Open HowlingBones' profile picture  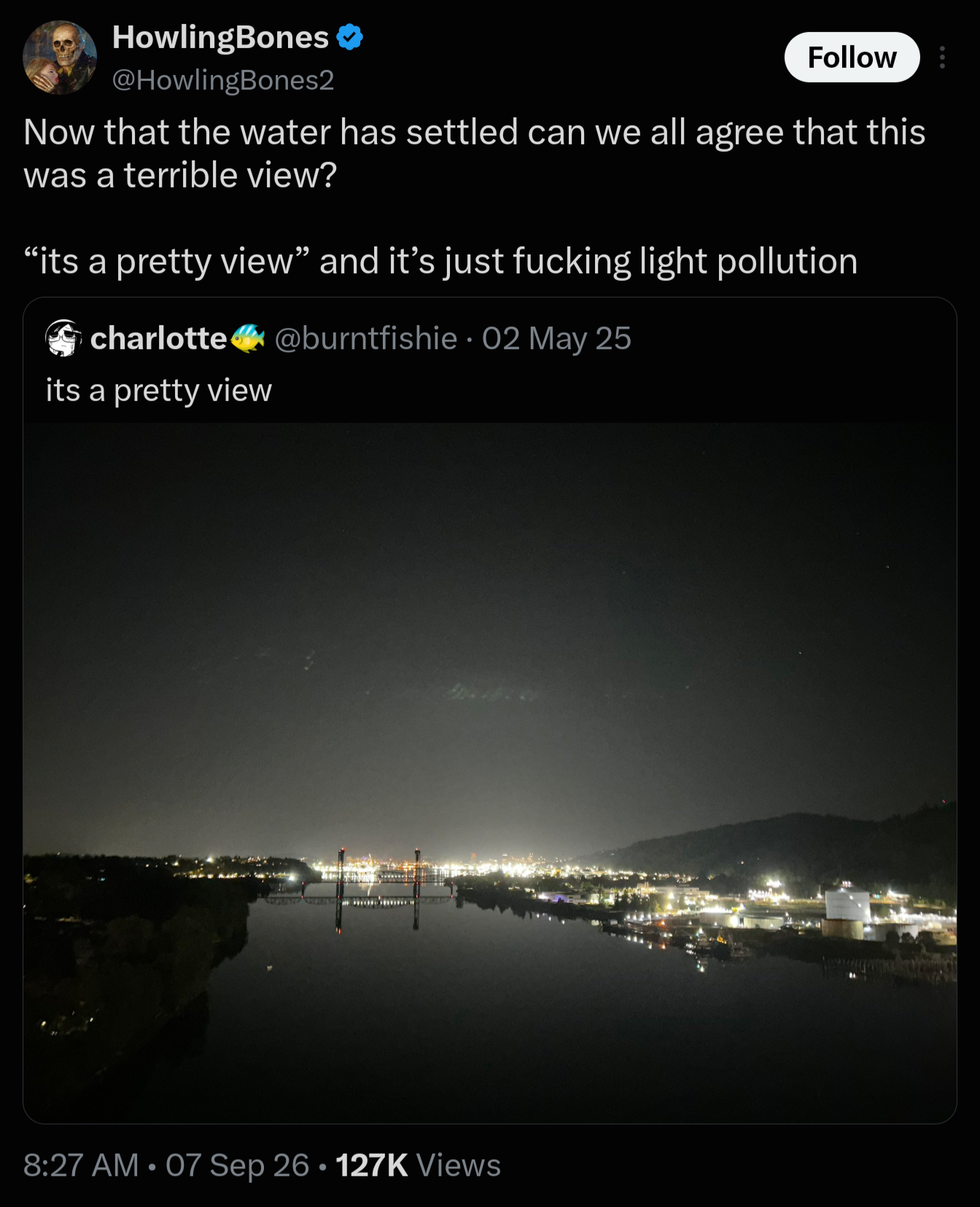(x=60, y=58)
